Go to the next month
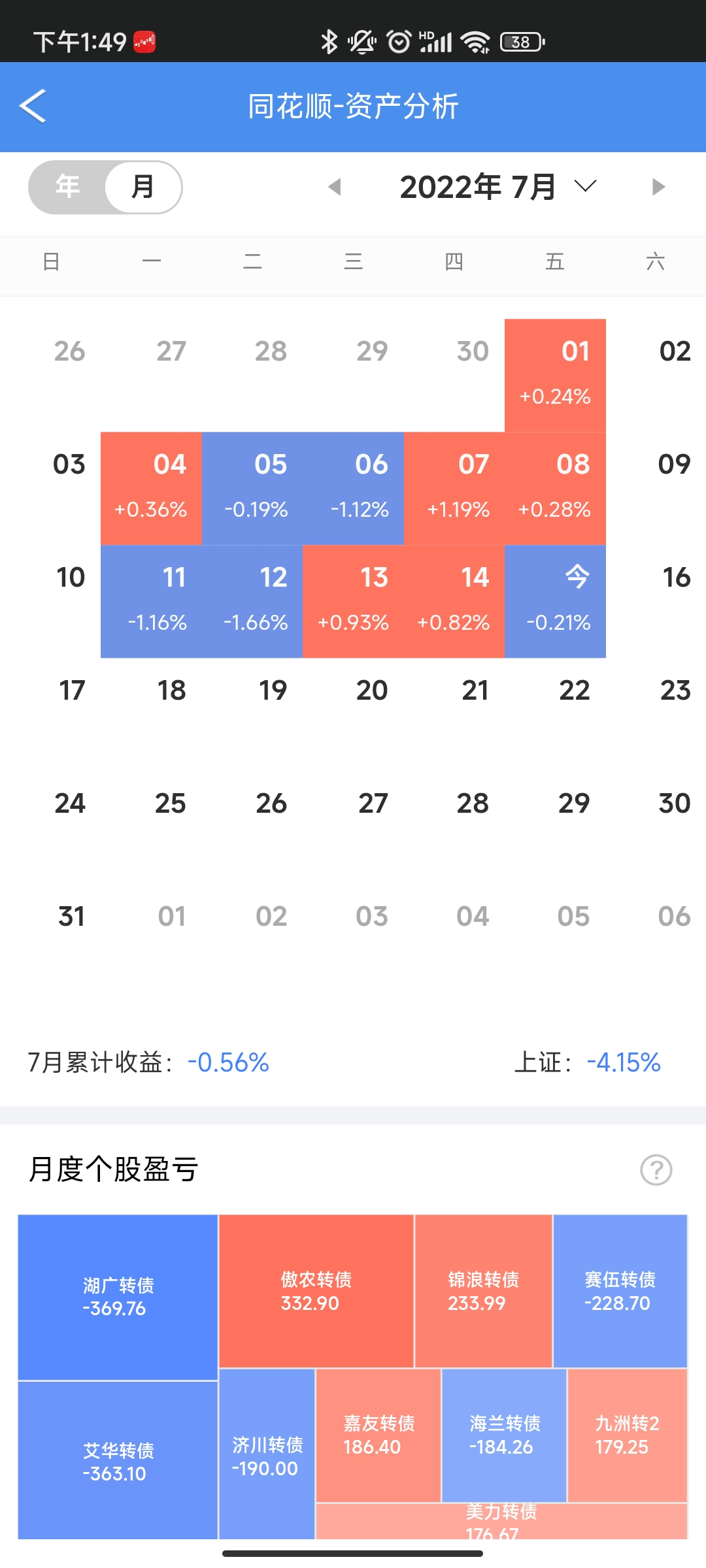The image size is (706, 1568). click(658, 187)
